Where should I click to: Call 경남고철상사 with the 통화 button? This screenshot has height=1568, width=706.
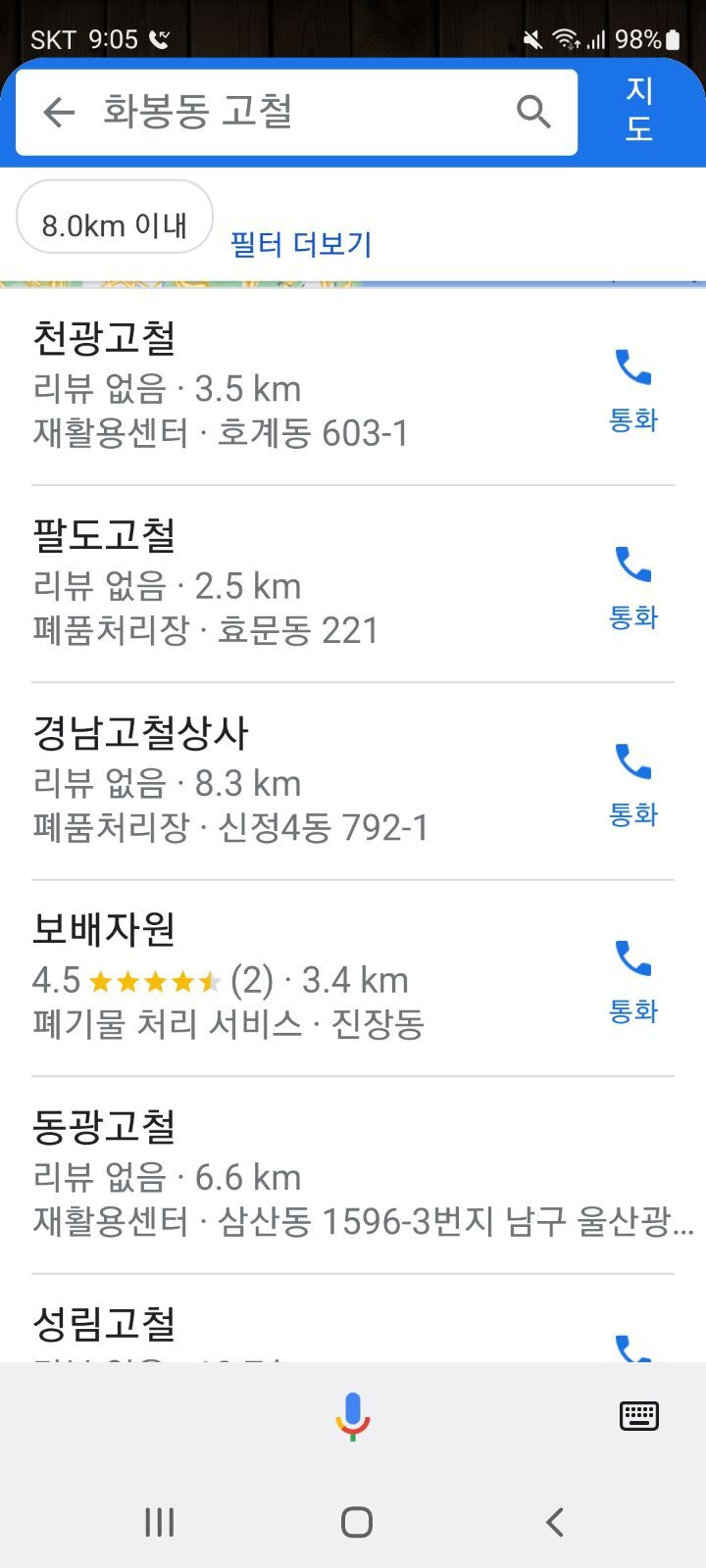(633, 784)
